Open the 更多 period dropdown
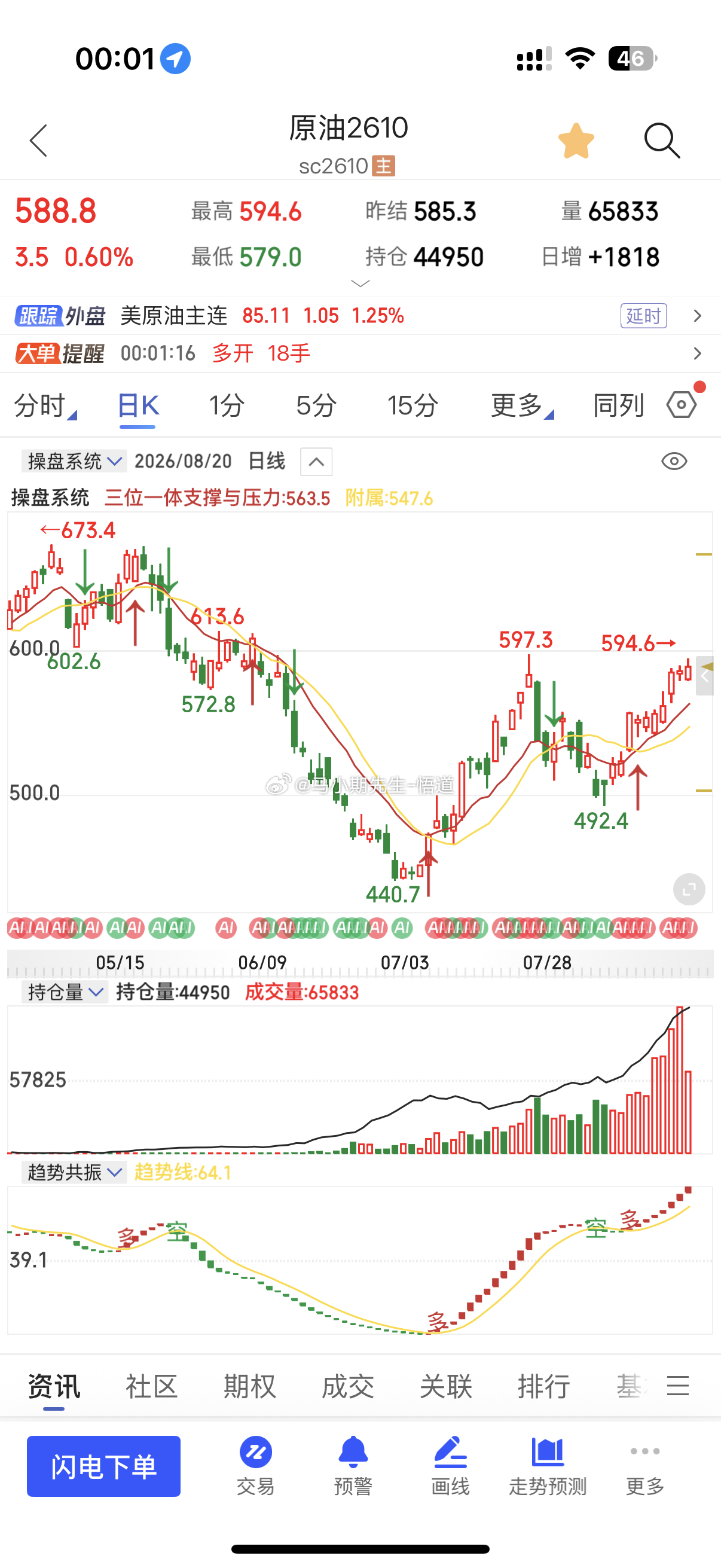 [x=522, y=405]
